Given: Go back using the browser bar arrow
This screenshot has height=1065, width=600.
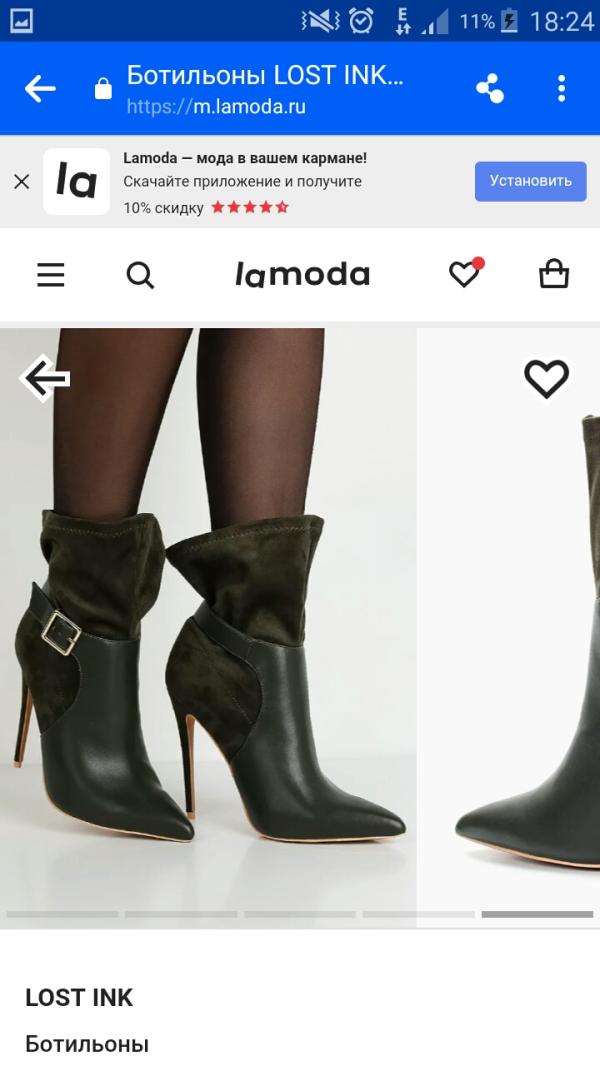Looking at the screenshot, I should [40, 90].
